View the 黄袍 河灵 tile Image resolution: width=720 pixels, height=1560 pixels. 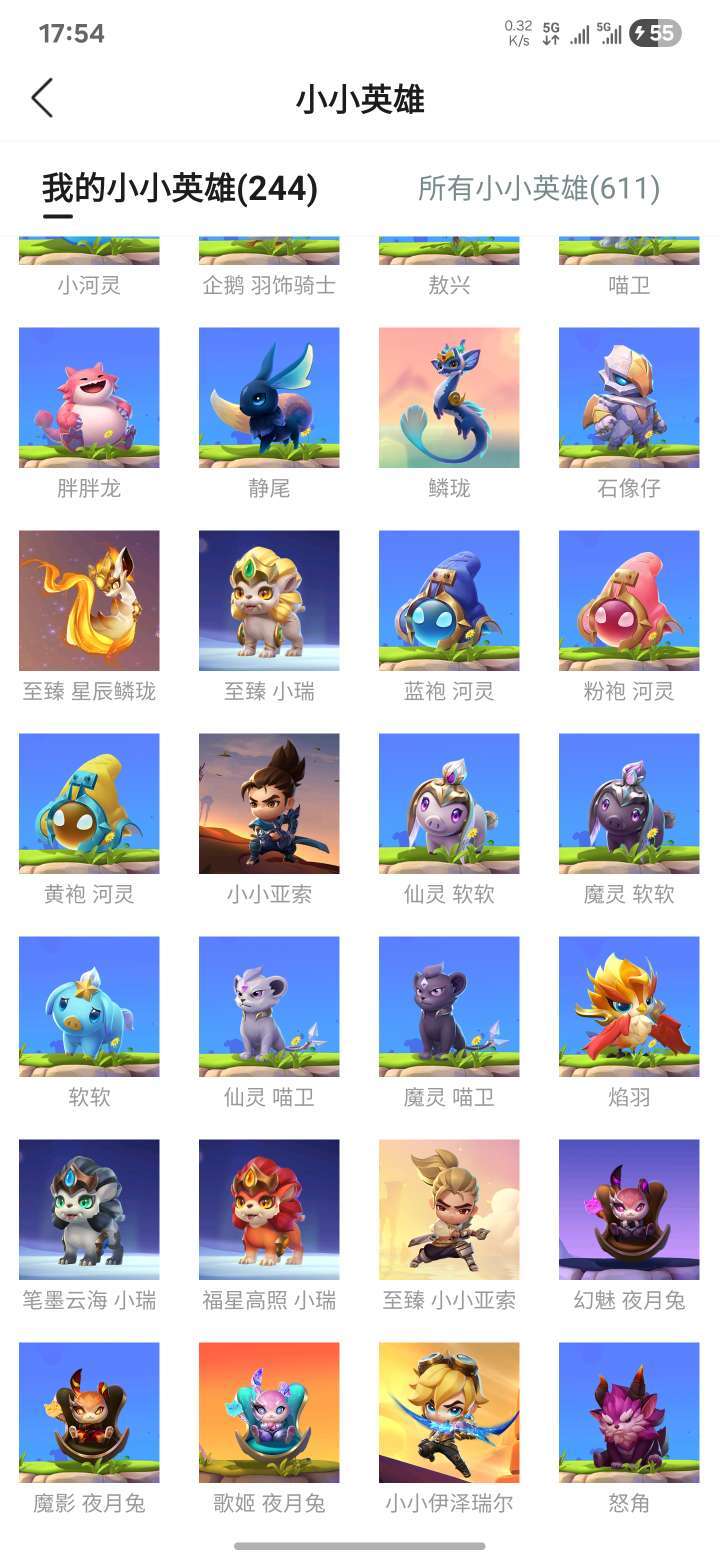coord(89,820)
